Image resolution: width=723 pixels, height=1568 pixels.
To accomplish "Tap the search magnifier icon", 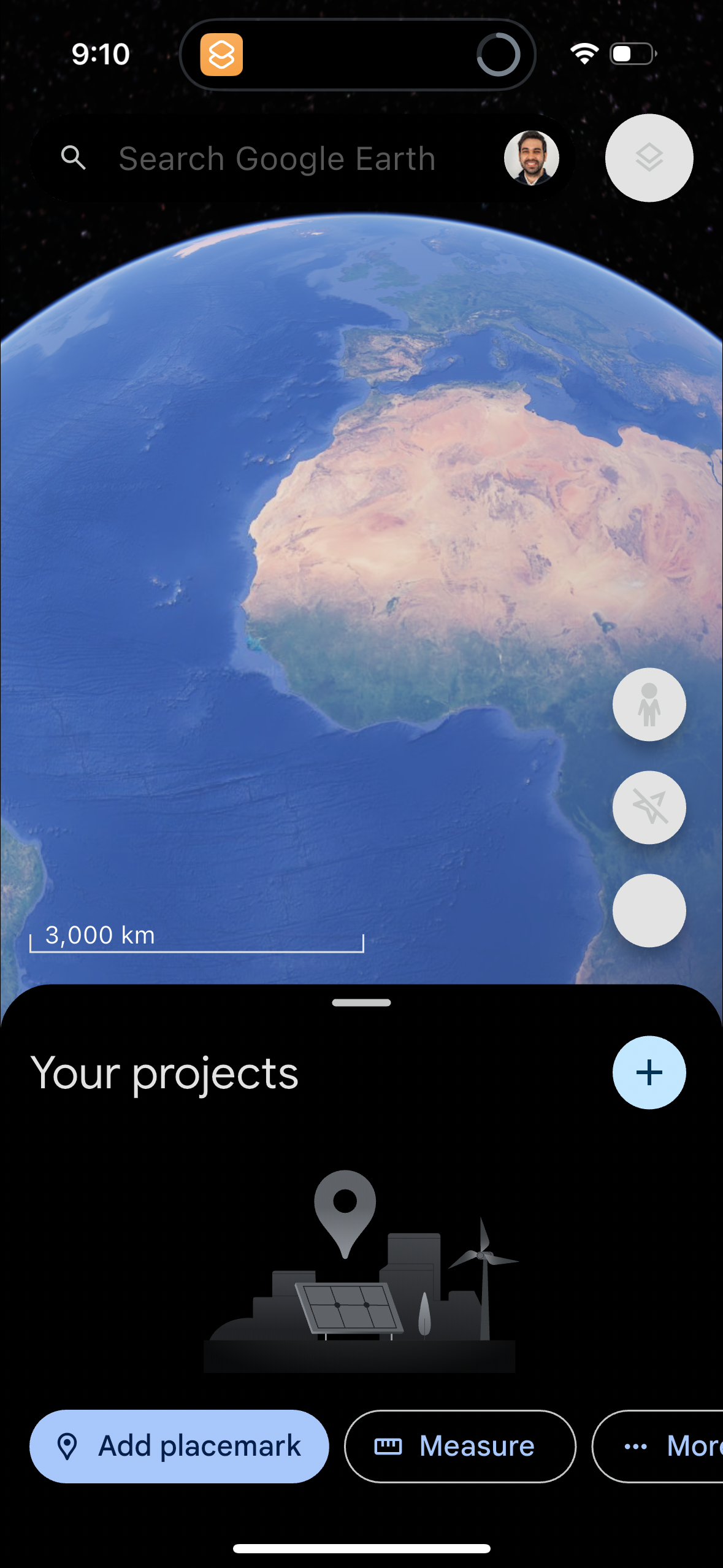I will pyautogui.click(x=74, y=158).
